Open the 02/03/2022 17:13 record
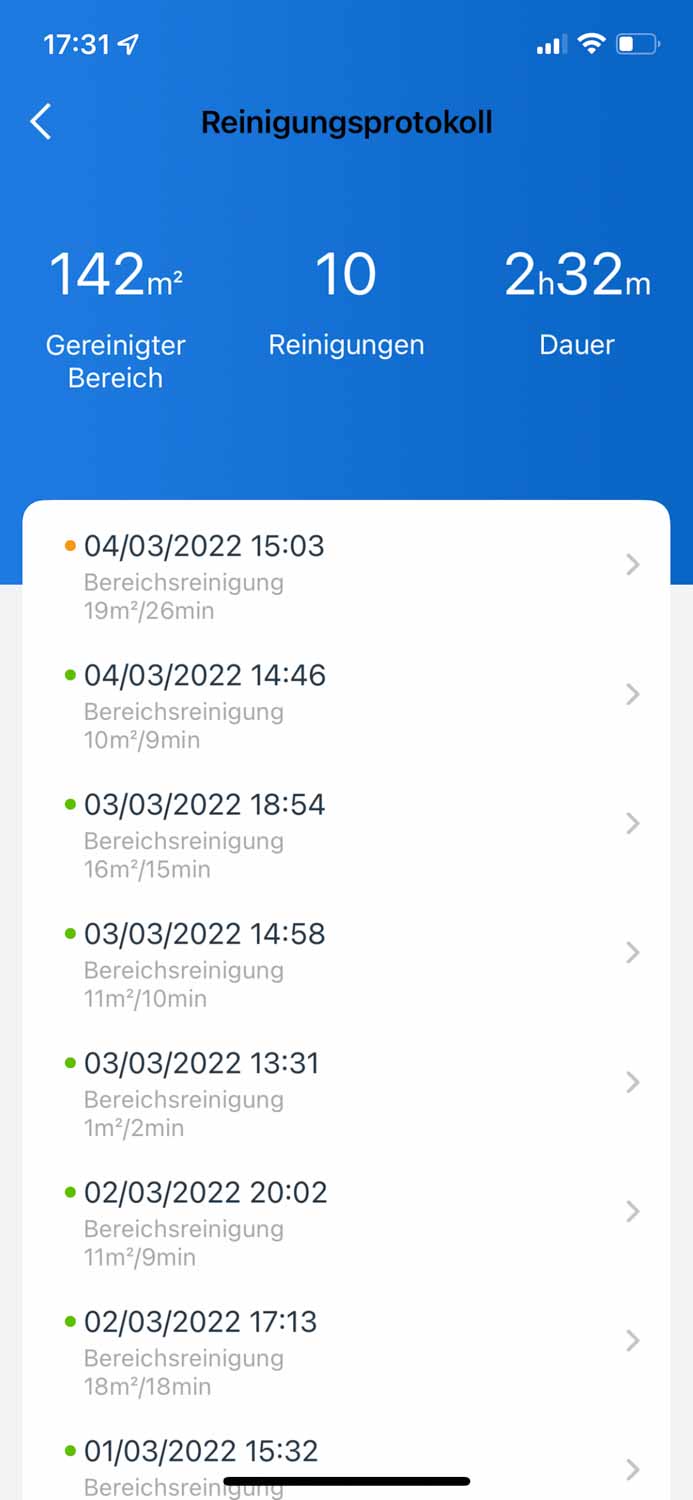Screen dimensions: 693x1500 tap(346, 1339)
